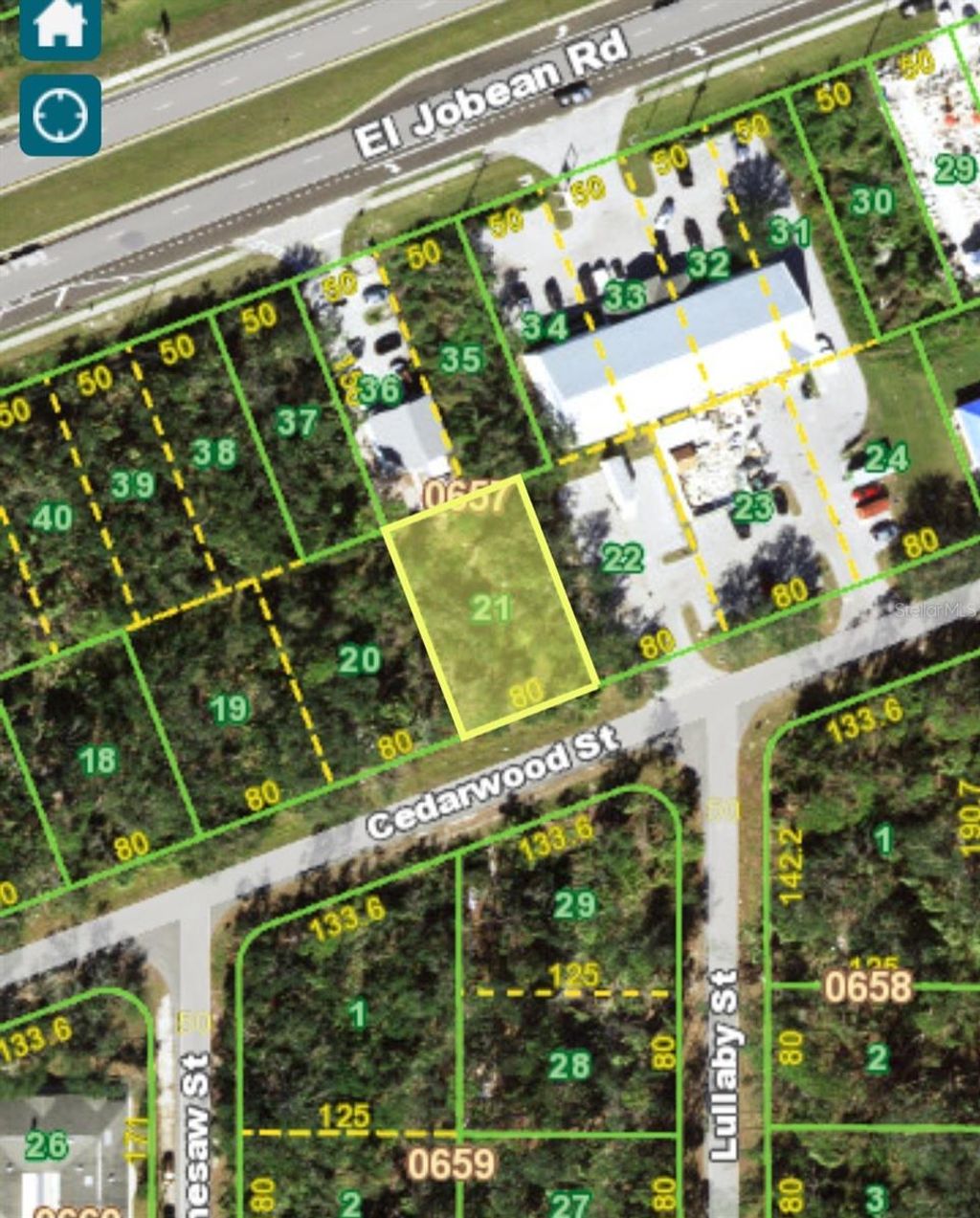Tap the locate-me crosshair button

coord(60,115)
